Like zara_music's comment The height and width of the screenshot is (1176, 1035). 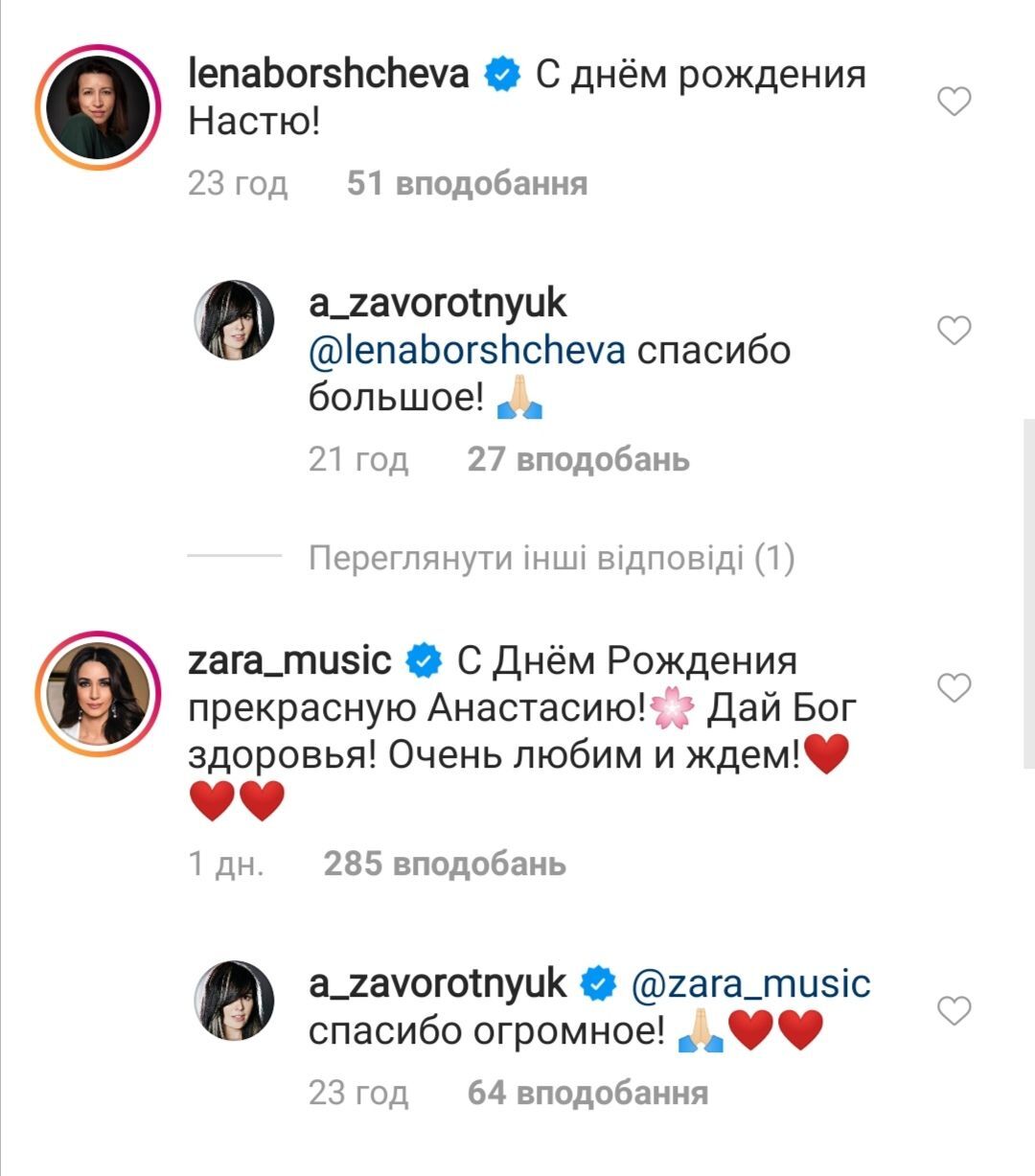point(954,687)
